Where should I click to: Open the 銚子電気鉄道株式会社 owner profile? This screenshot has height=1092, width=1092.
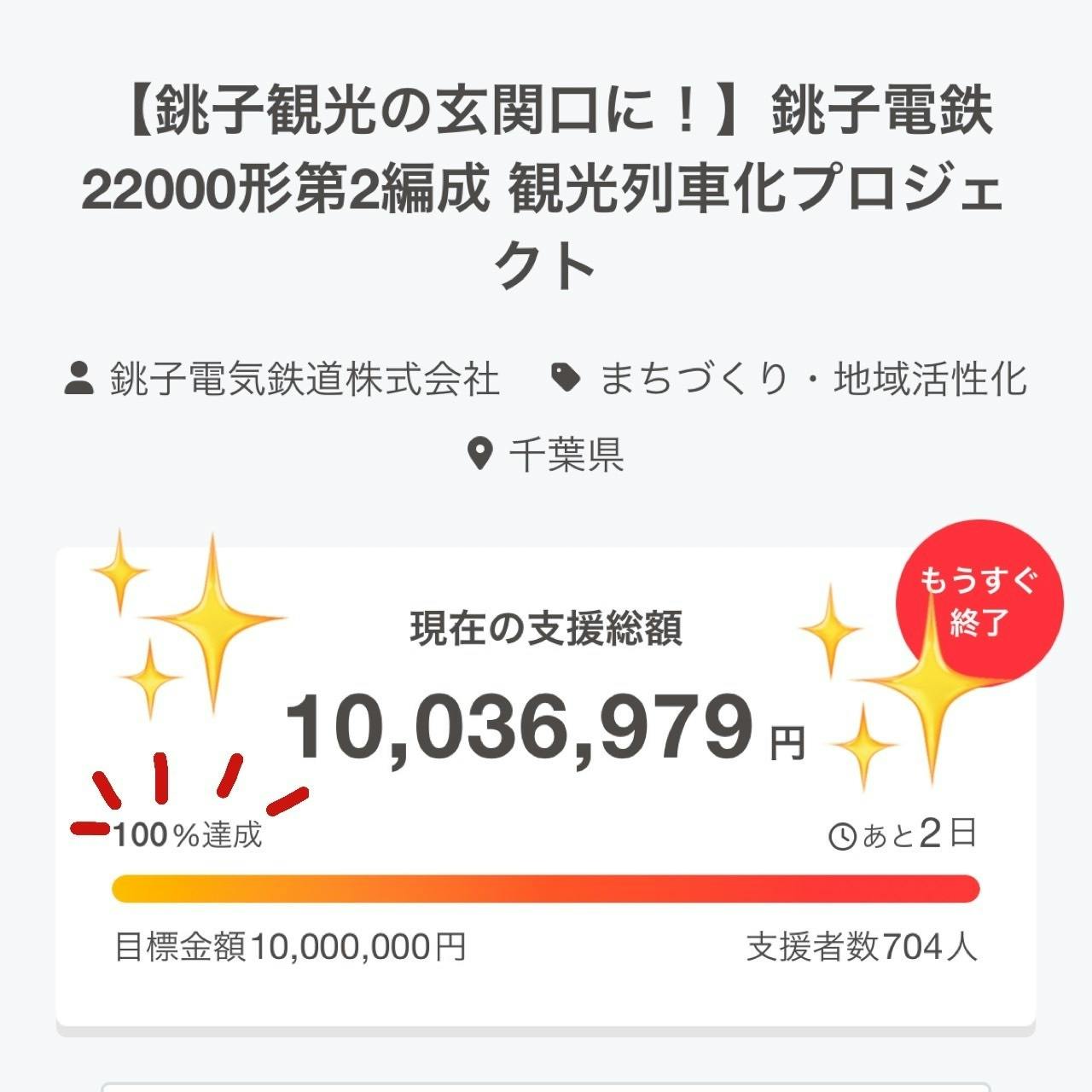pos(303,379)
